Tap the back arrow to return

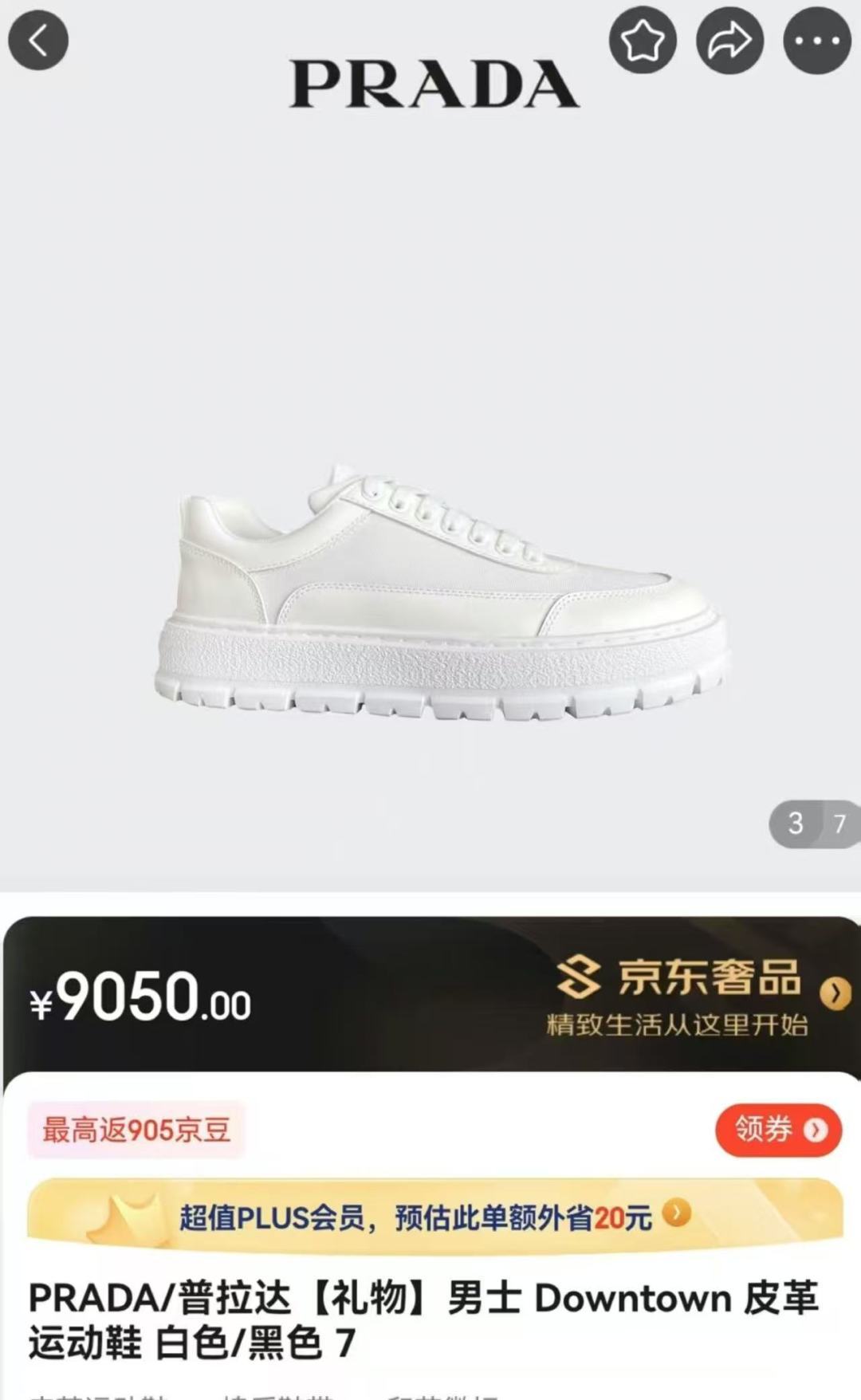pos(37,38)
